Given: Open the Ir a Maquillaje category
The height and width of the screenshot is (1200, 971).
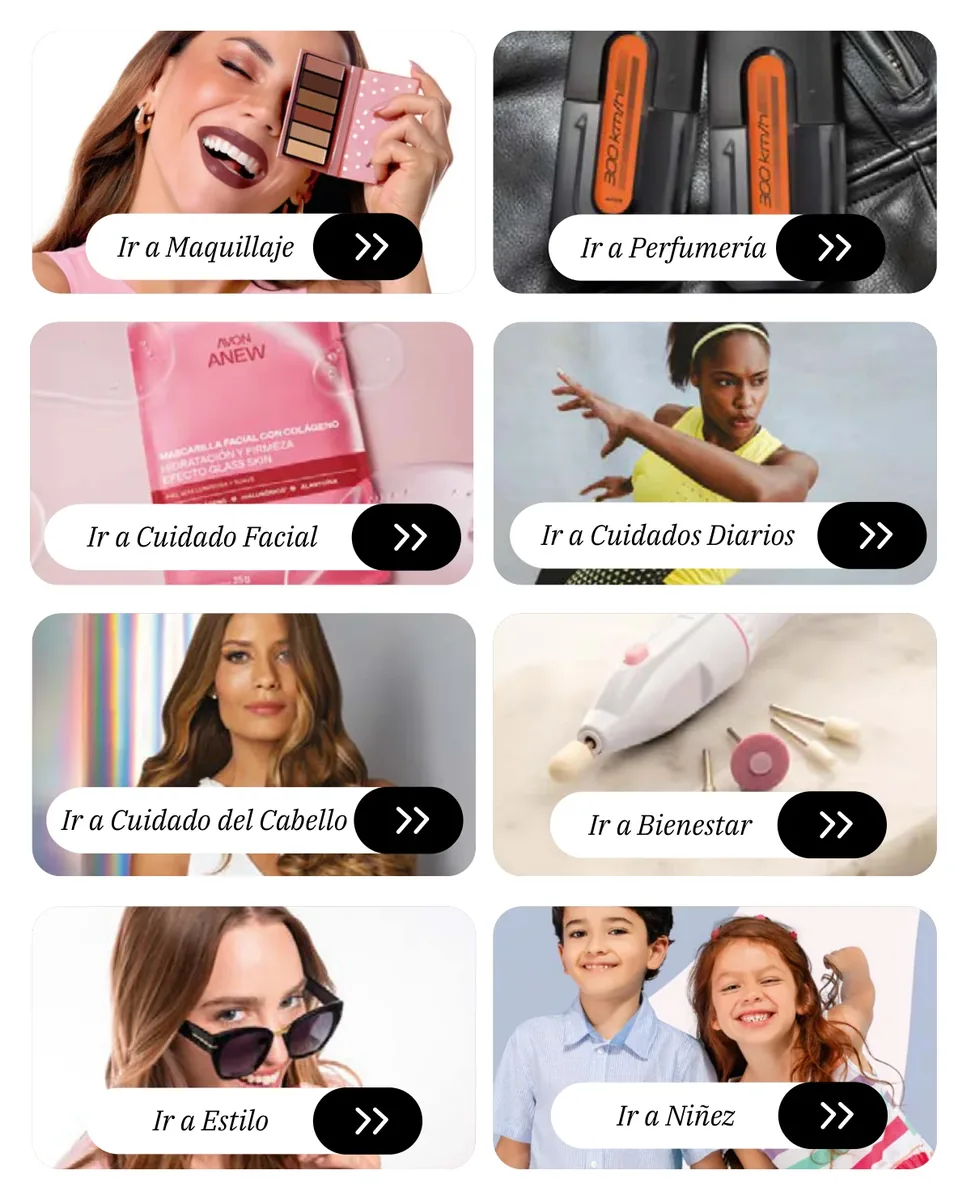Looking at the screenshot, I should point(254,247).
